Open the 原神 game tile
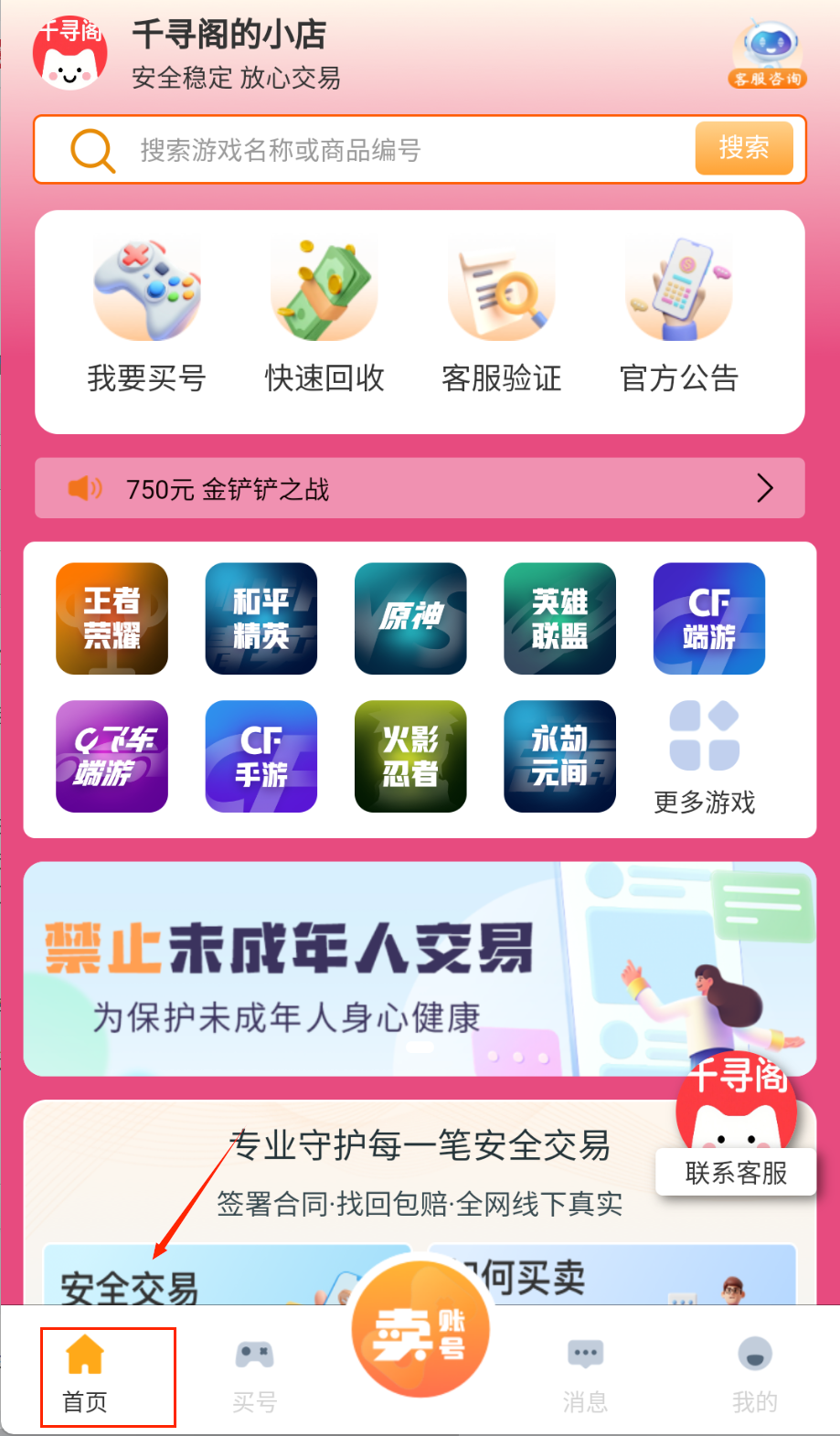Image resolution: width=840 pixels, height=1436 pixels. pyautogui.click(x=410, y=619)
